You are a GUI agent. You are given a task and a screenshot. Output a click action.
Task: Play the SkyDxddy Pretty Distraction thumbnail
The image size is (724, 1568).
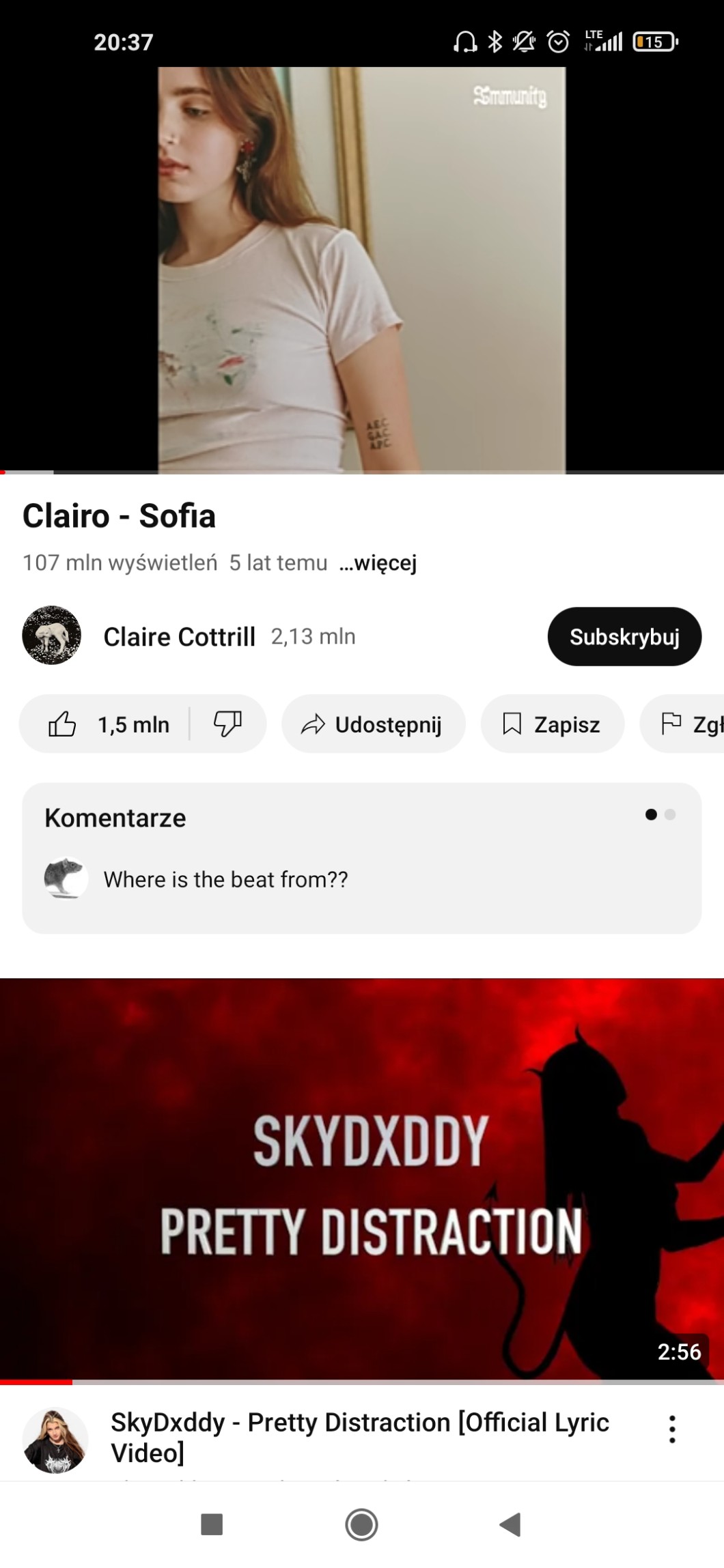pyautogui.click(x=362, y=1178)
